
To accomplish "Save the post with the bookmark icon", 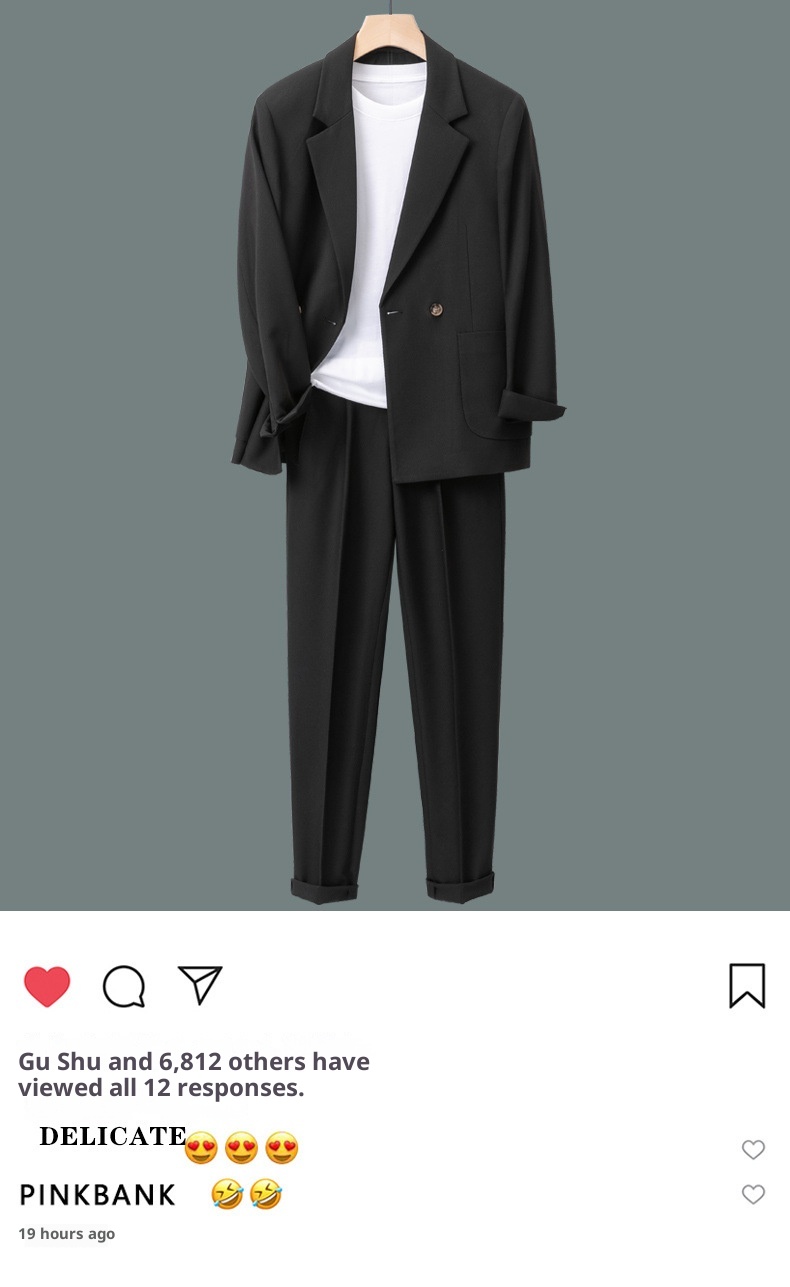I will click(745, 986).
